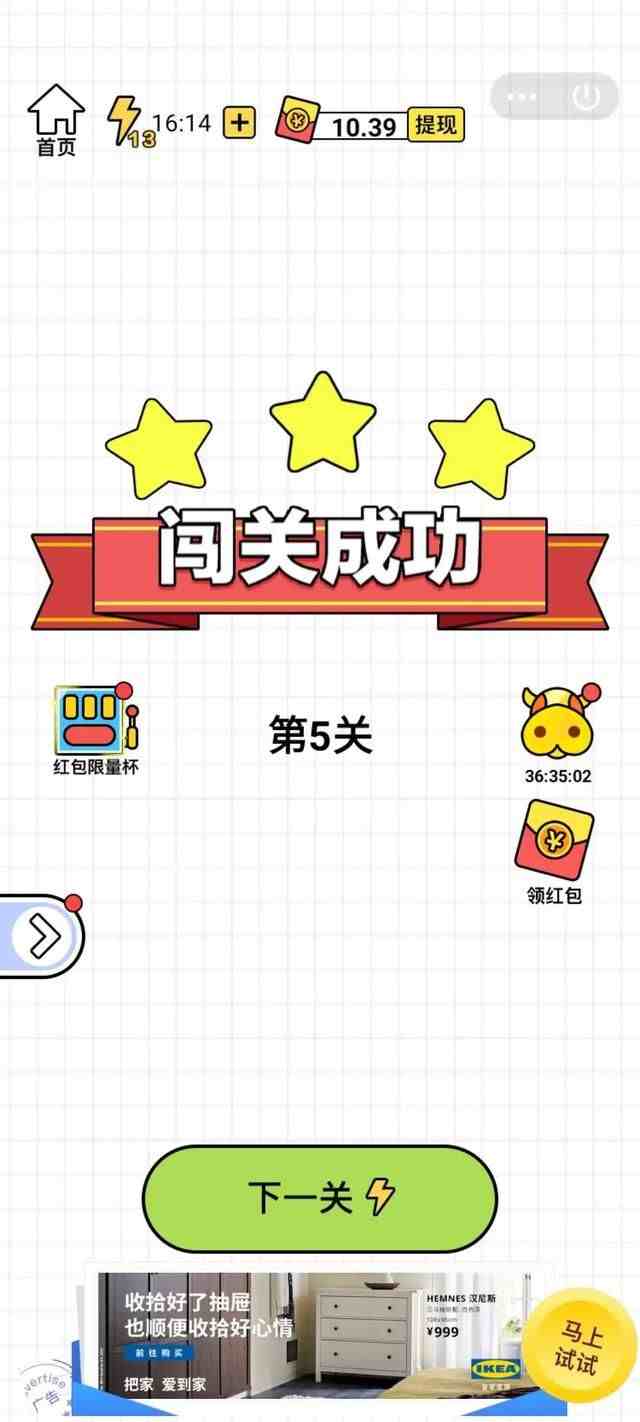Expand the side arrow panel
640x1422 pixels.
click(x=42, y=936)
